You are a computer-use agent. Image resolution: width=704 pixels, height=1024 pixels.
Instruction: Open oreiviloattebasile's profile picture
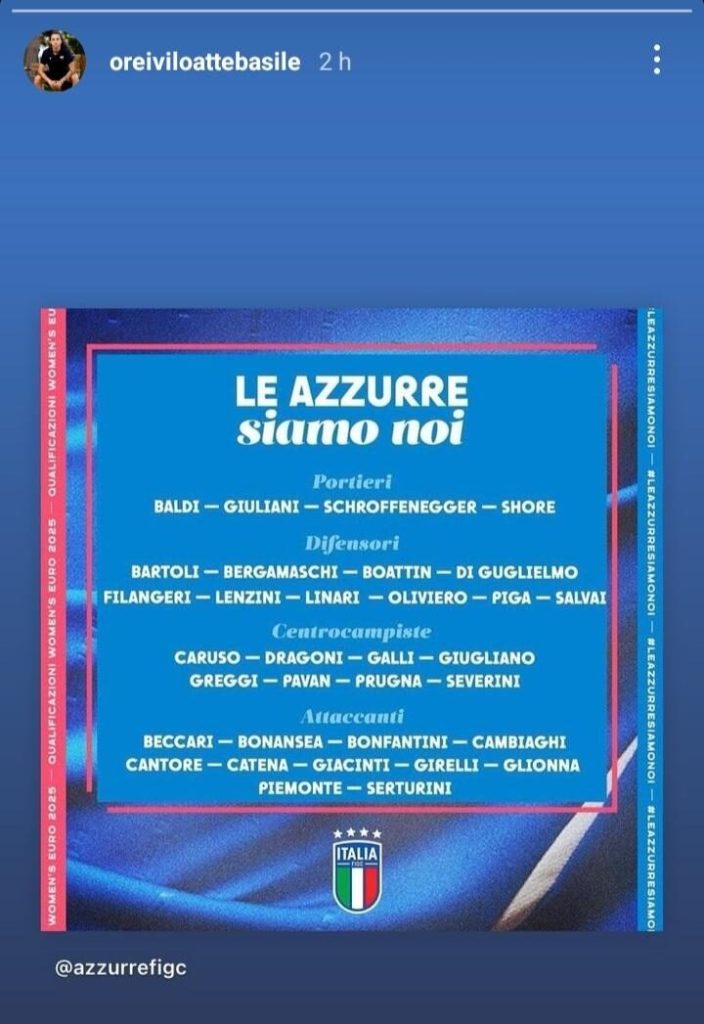[x=54, y=61]
